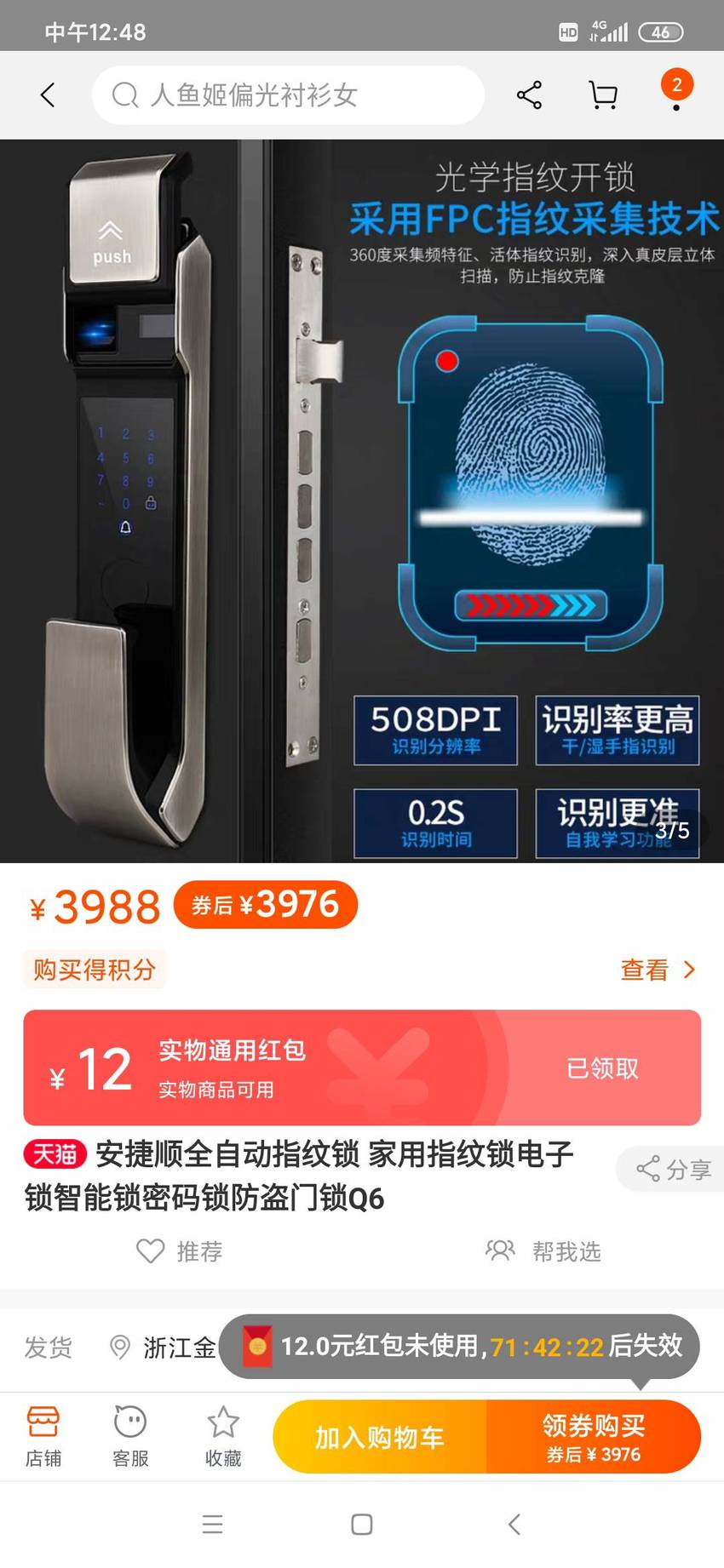The image size is (724, 1568).
Task: Open the 发货 shipping location row
Action: (x=362, y=1347)
